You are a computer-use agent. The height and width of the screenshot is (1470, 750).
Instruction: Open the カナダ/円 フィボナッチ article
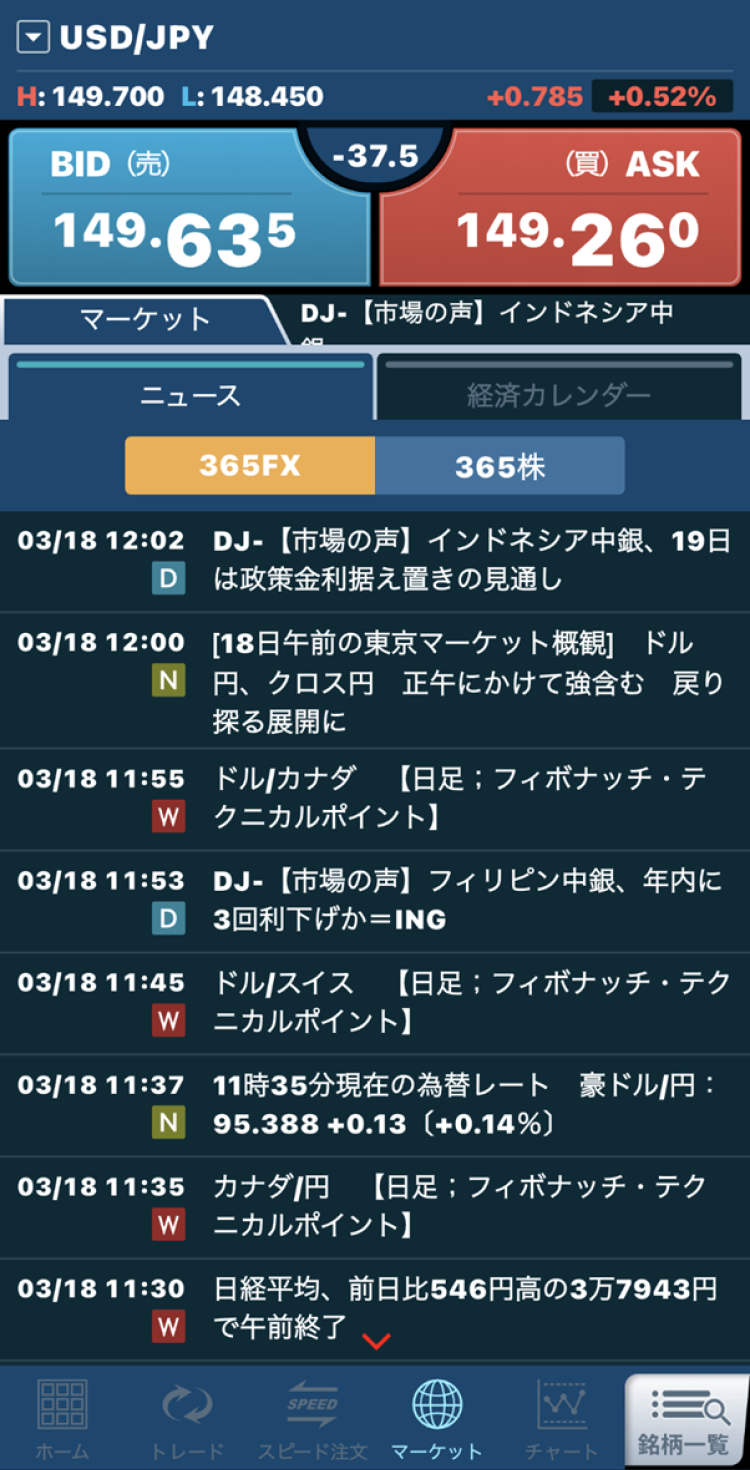point(470,1206)
